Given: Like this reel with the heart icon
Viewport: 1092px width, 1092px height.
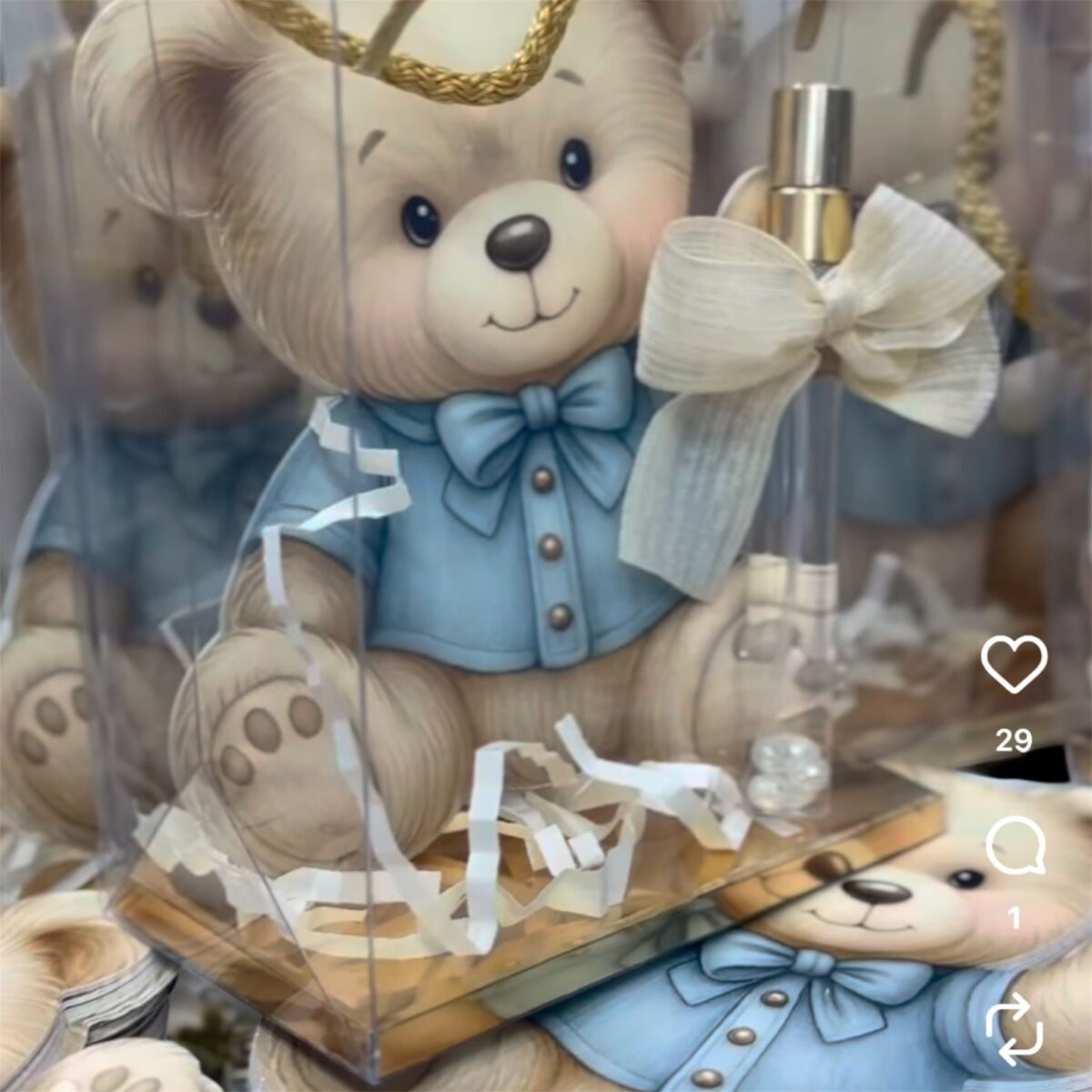Looking at the screenshot, I should pyautogui.click(x=1014, y=663).
